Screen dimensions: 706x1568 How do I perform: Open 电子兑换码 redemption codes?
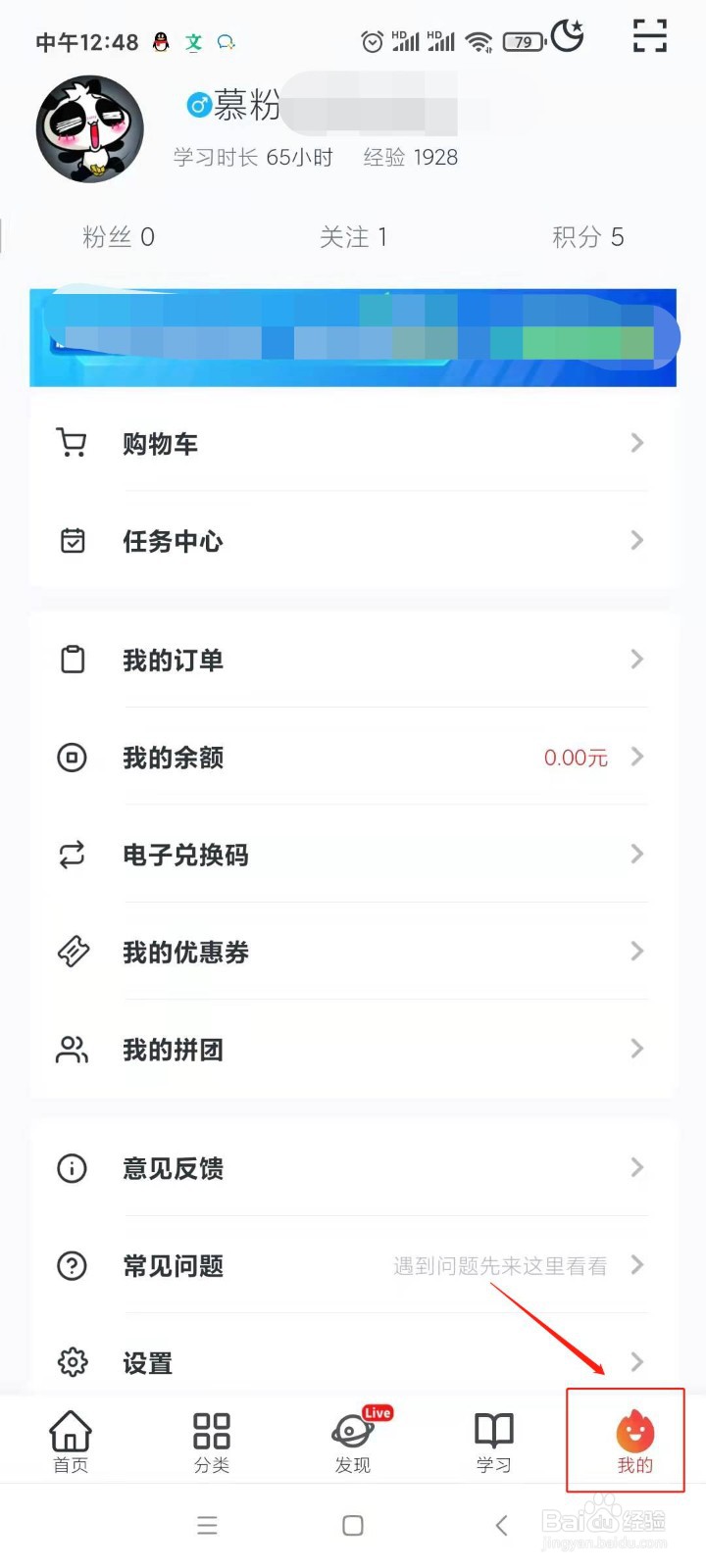pos(353,855)
